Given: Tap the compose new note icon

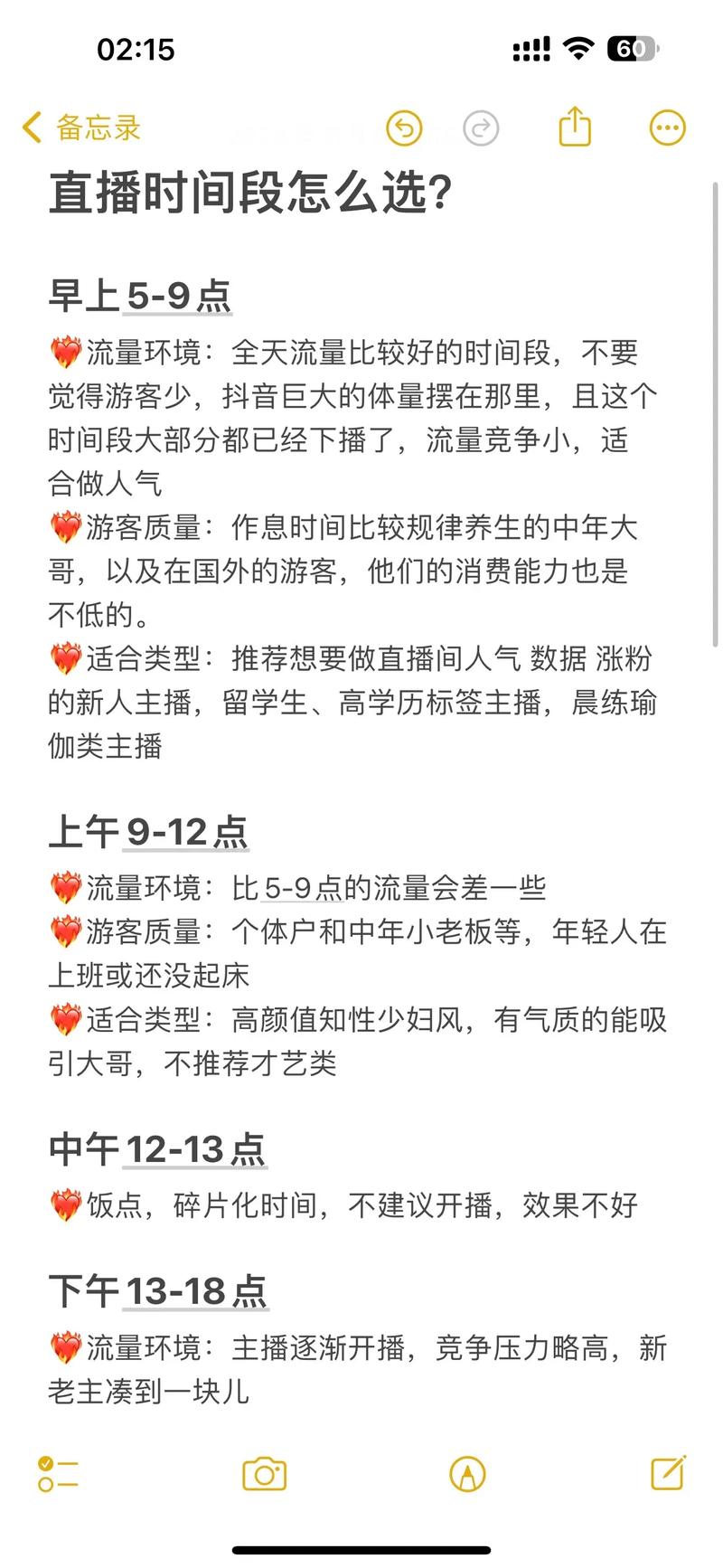Looking at the screenshot, I should tap(669, 1473).
